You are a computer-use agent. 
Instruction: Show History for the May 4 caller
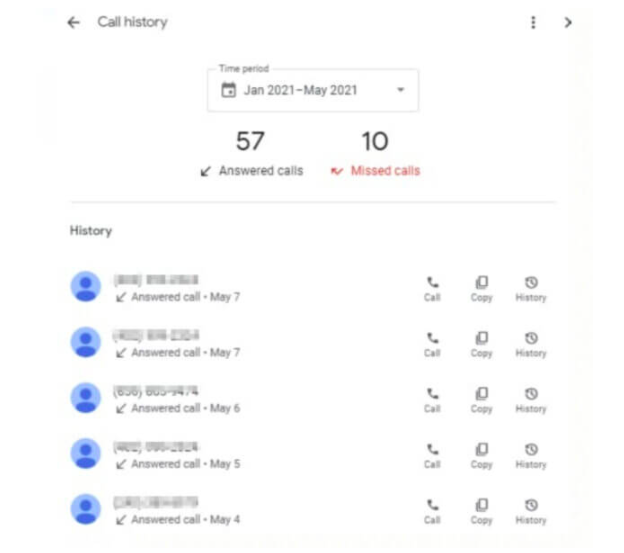(x=531, y=510)
